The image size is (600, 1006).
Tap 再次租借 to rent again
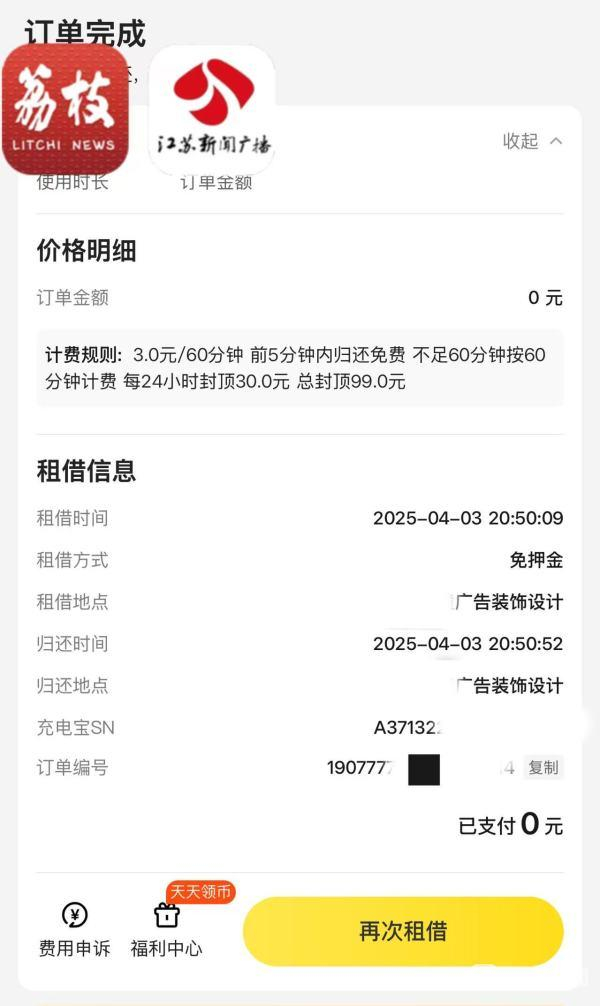coord(403,931)
